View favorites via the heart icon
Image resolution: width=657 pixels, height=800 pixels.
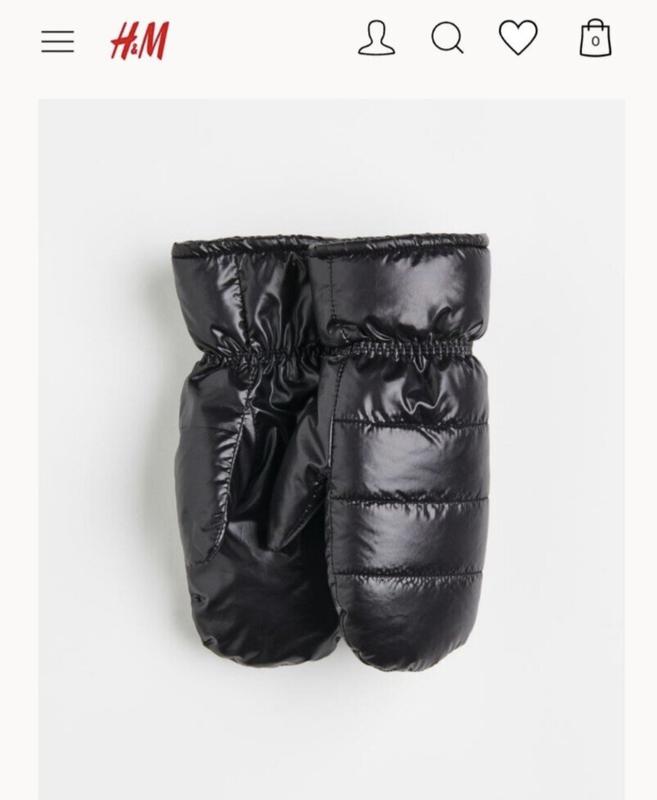[x=518, y=39]
